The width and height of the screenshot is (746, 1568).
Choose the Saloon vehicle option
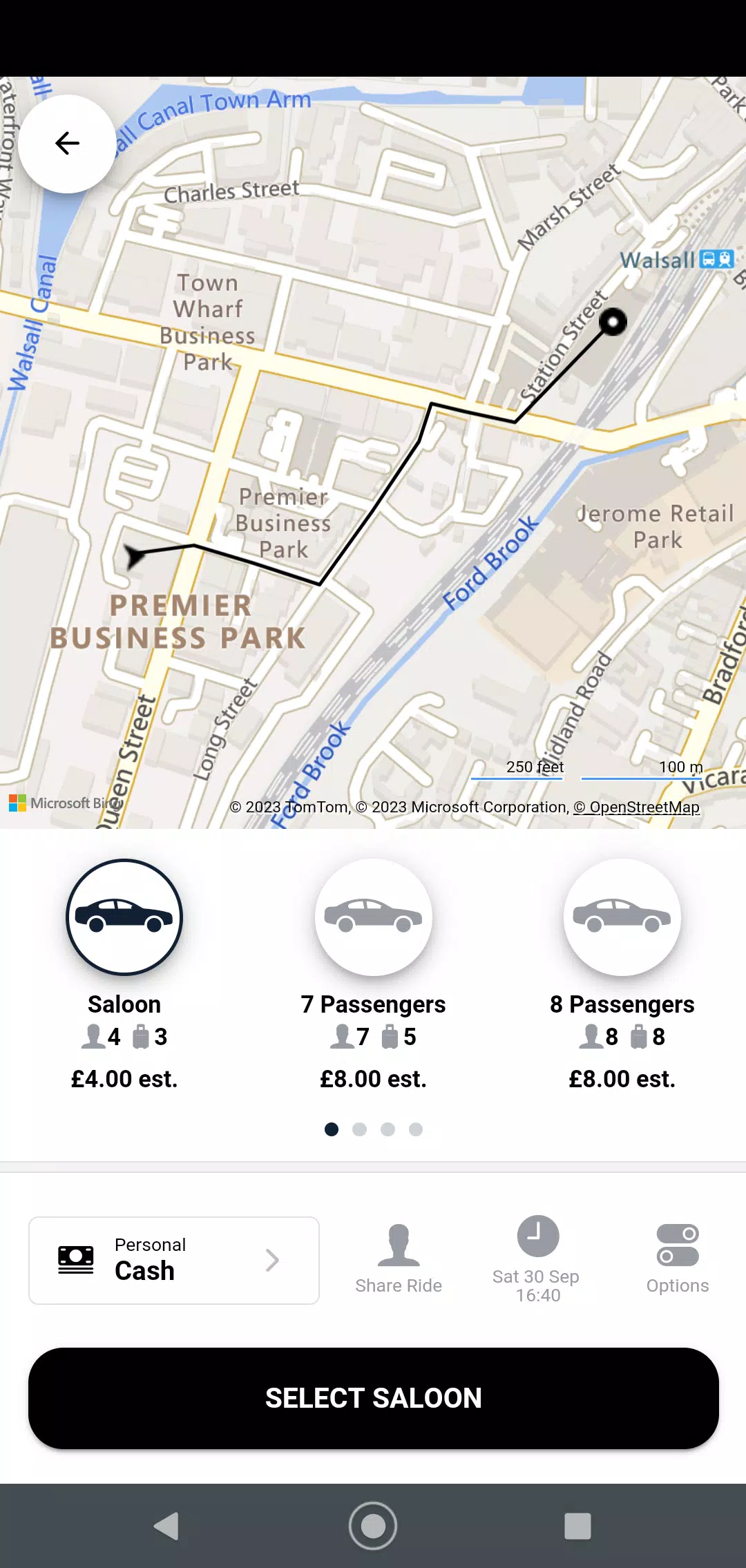pyautogui.click(x=124, y=917)
